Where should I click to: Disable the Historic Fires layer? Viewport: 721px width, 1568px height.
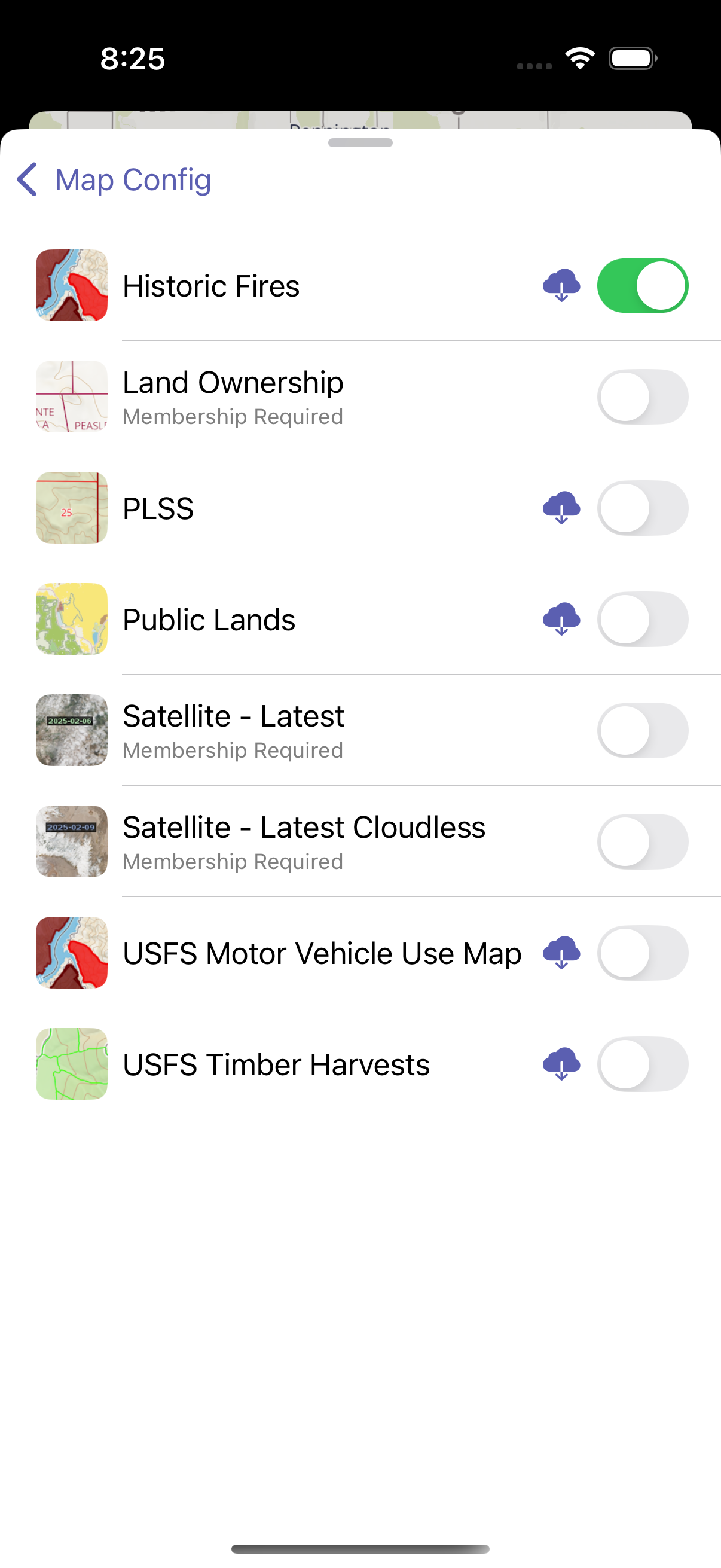[x=643, y=285]
